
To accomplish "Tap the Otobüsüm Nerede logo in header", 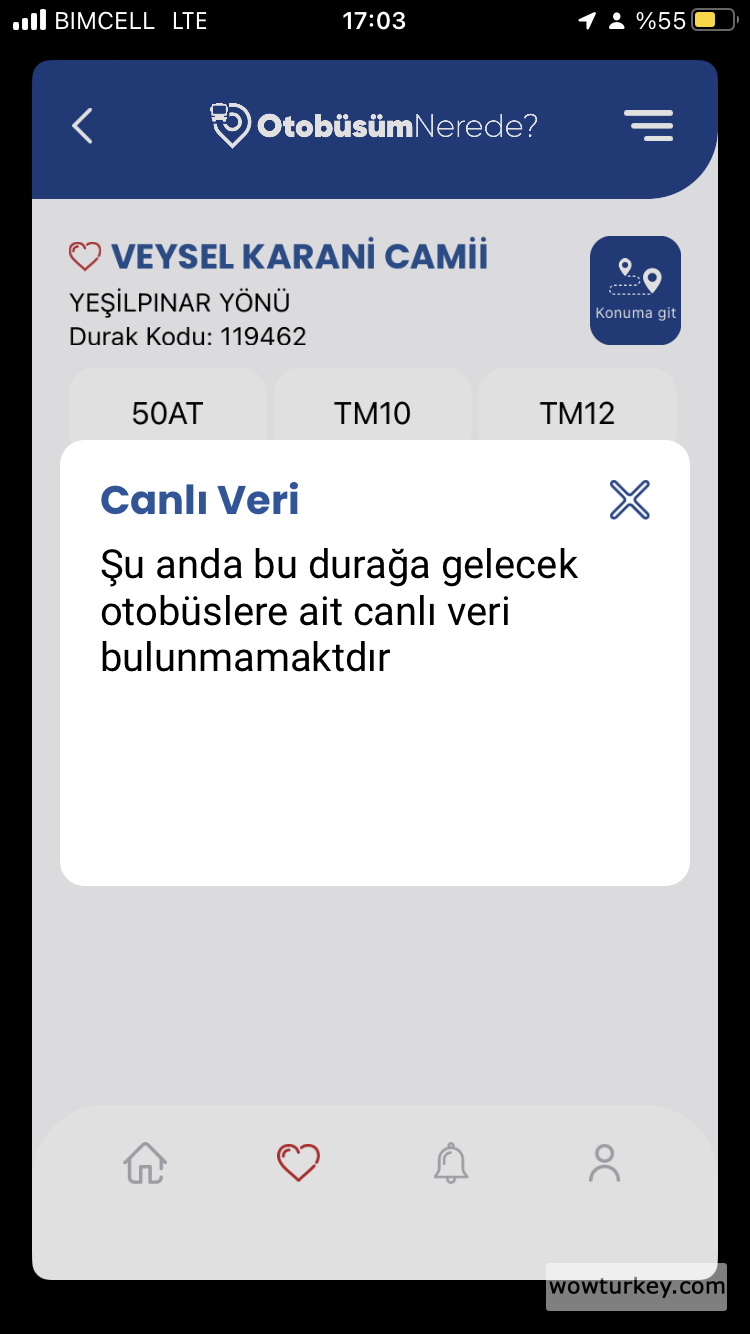I will click(375, 126).
